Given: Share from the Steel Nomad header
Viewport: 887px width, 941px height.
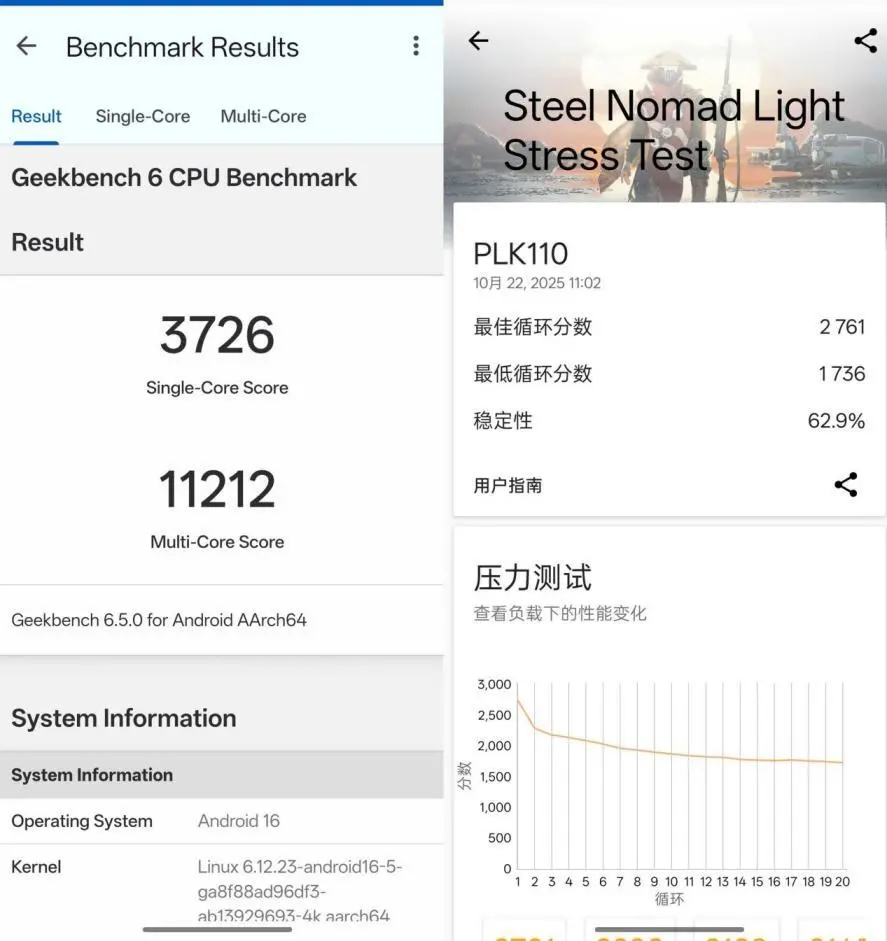Looking at the screenshot, I should point(865,40).
